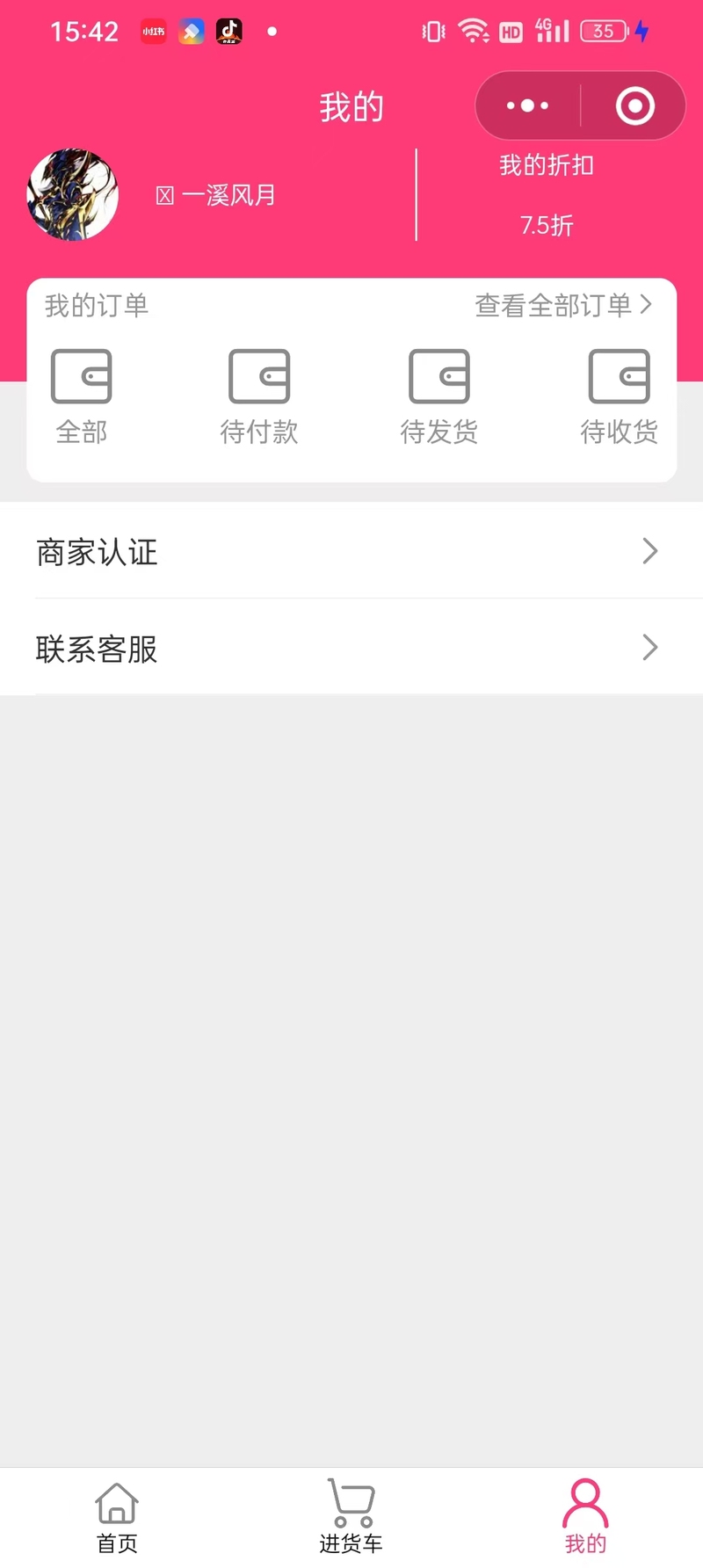The width and height of the screenshot is (703, 1568).
Task: Show 待收货 orders
Action: pos(620,397)
